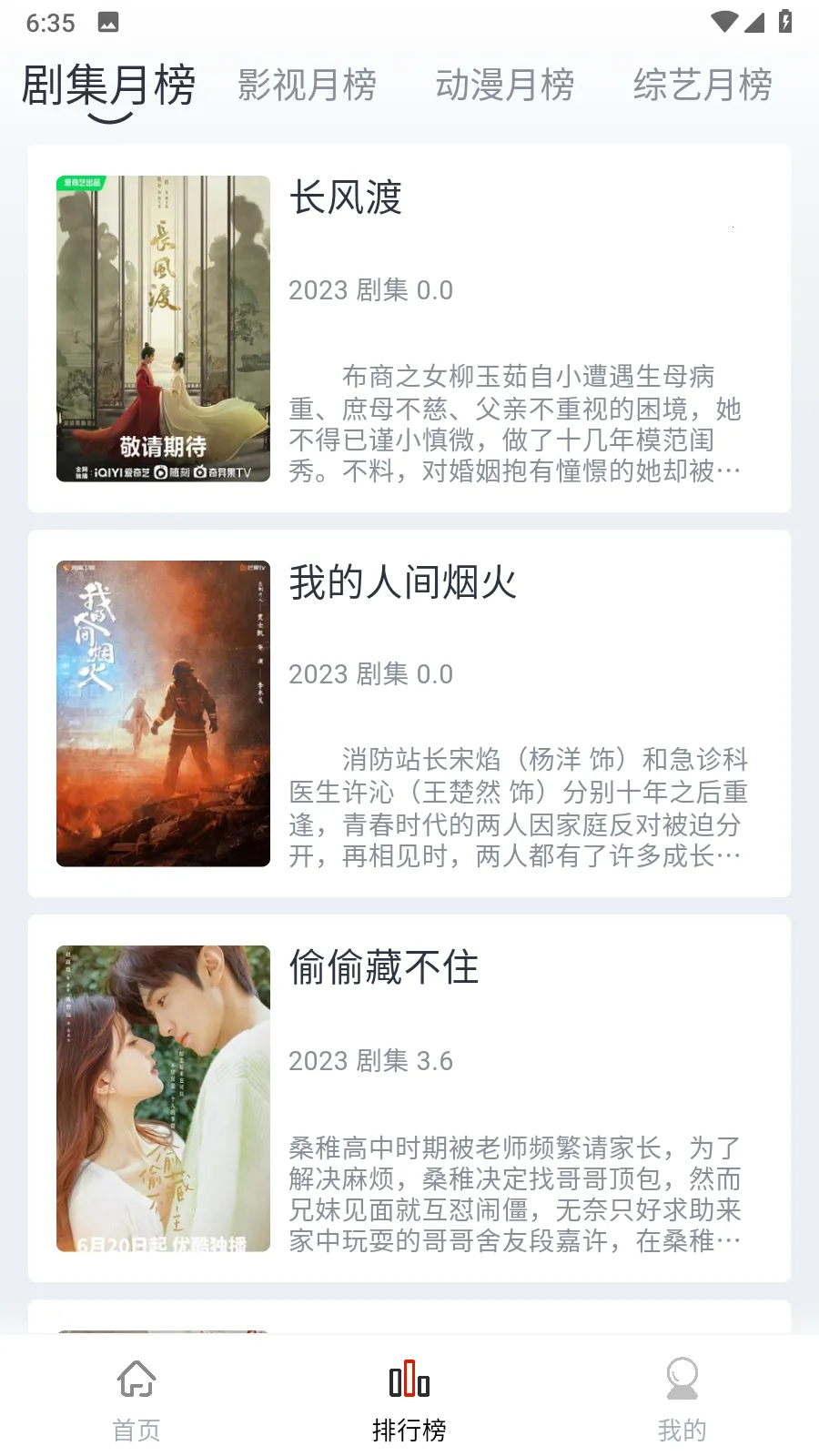This screenshot has height=1456, width=819.
Task: Open the 长风渡 drama card
Action: [409, 329]
